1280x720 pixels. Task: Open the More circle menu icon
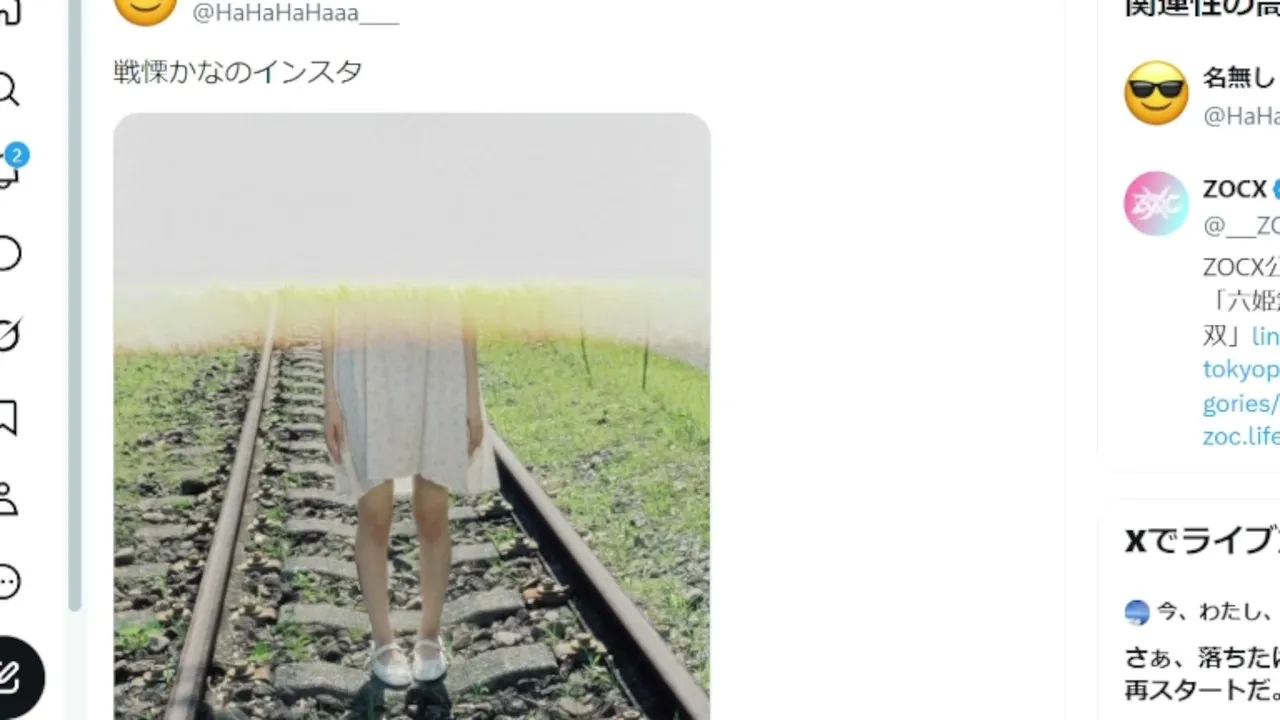pos(8,581)
